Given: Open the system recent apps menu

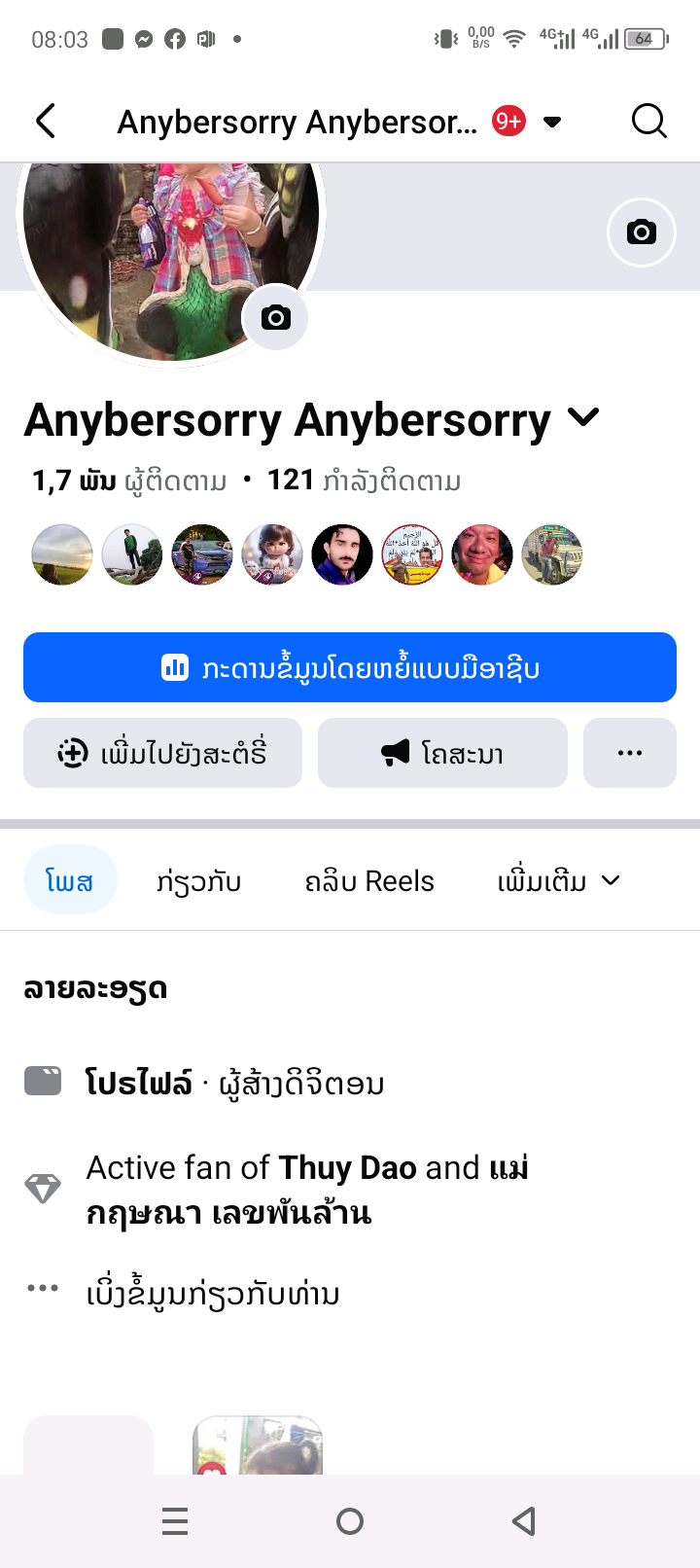Looking at the screenshot, I should (x=175, y=1521).
